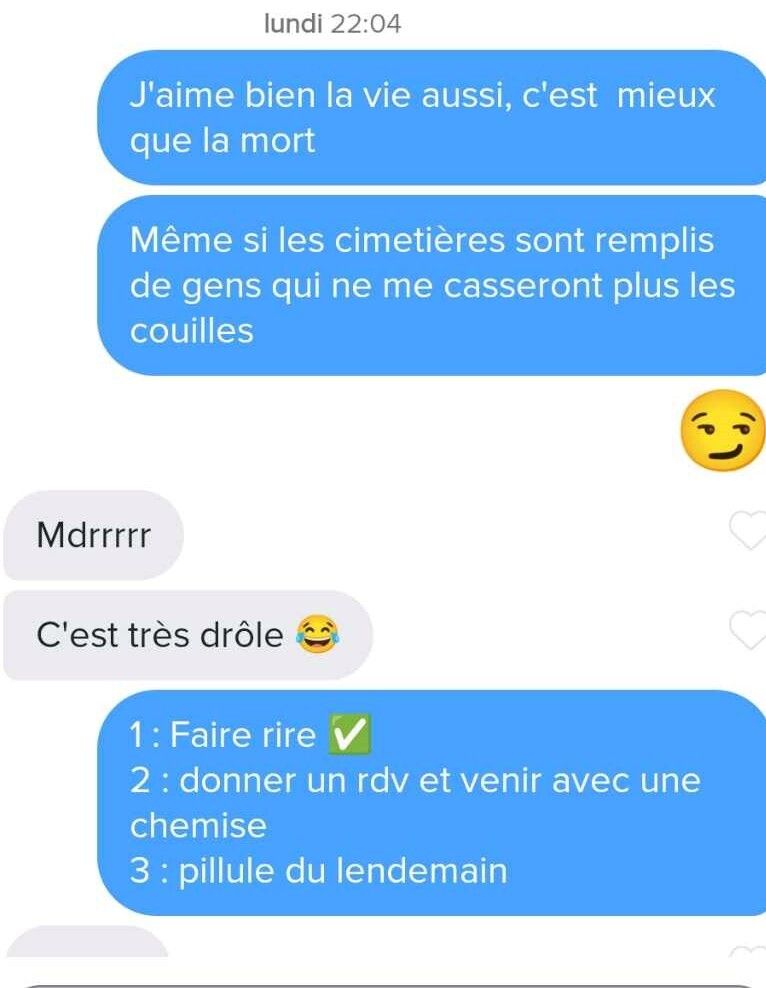Like the "C'est très drôle" message
This screenshot has width=766, height=988.
click(x=747, y=631)
